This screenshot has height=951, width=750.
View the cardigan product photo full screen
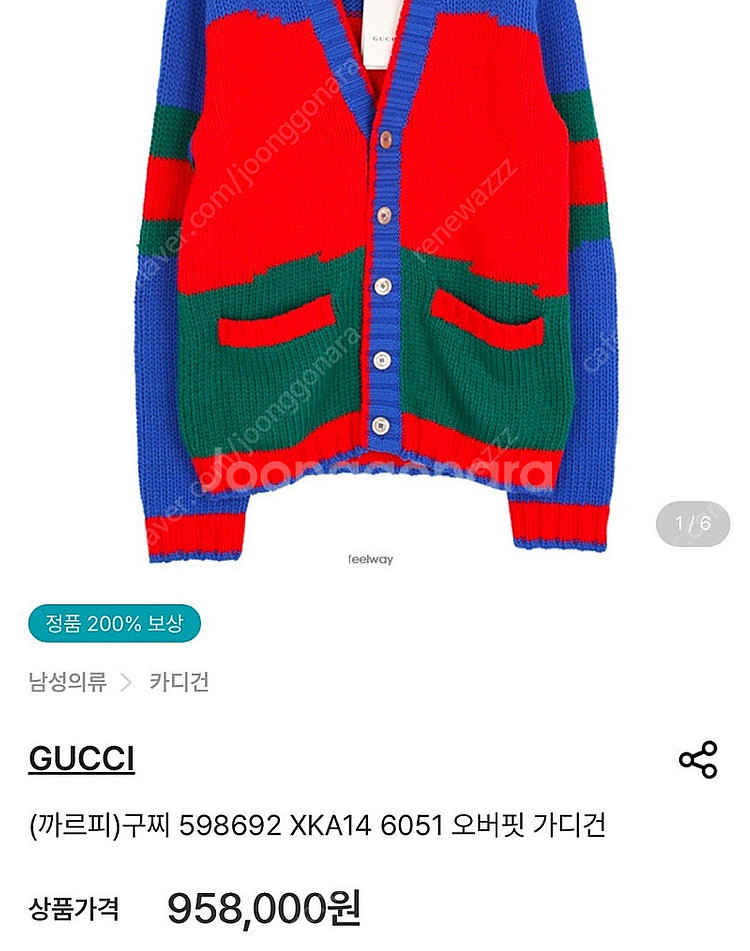375,280
